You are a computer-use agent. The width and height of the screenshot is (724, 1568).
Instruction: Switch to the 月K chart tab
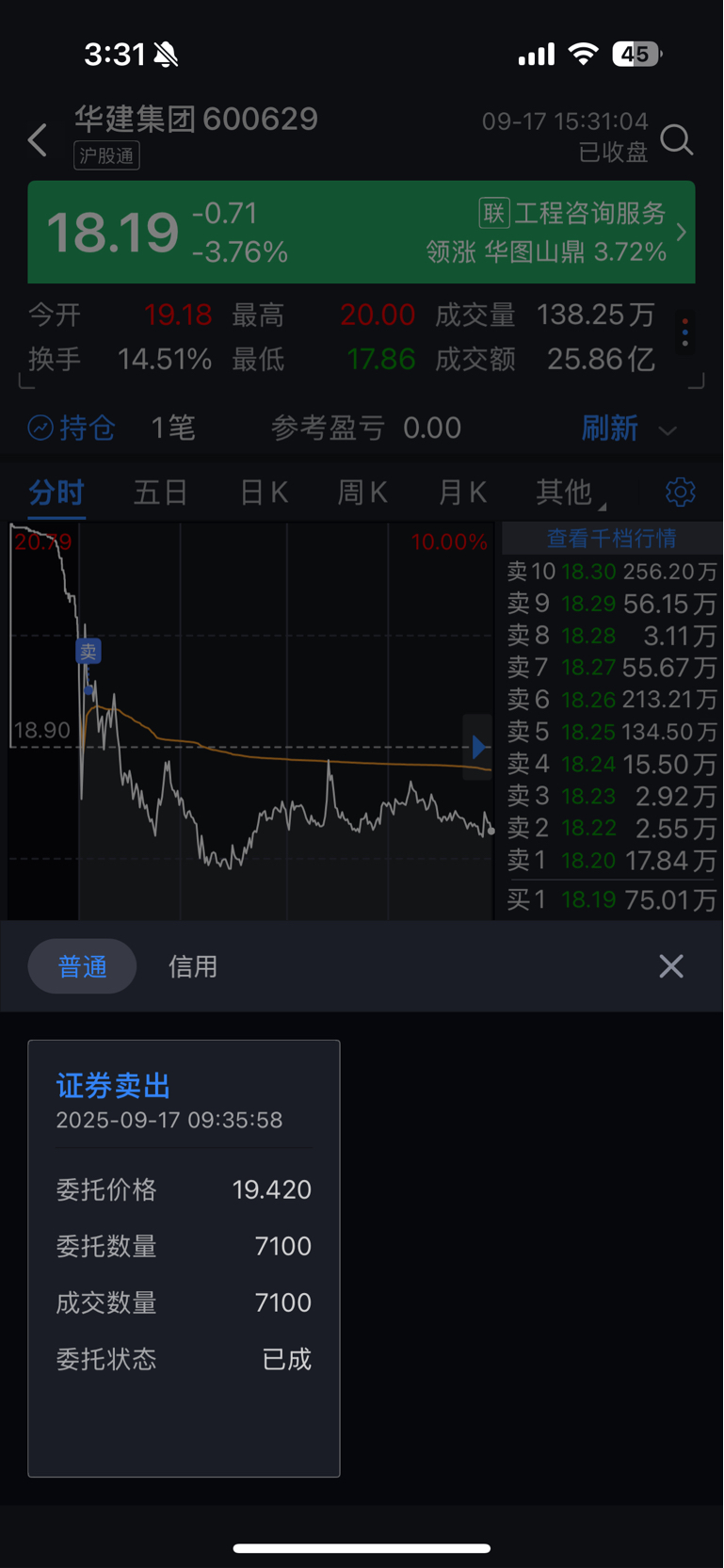[x=462, y=493]
